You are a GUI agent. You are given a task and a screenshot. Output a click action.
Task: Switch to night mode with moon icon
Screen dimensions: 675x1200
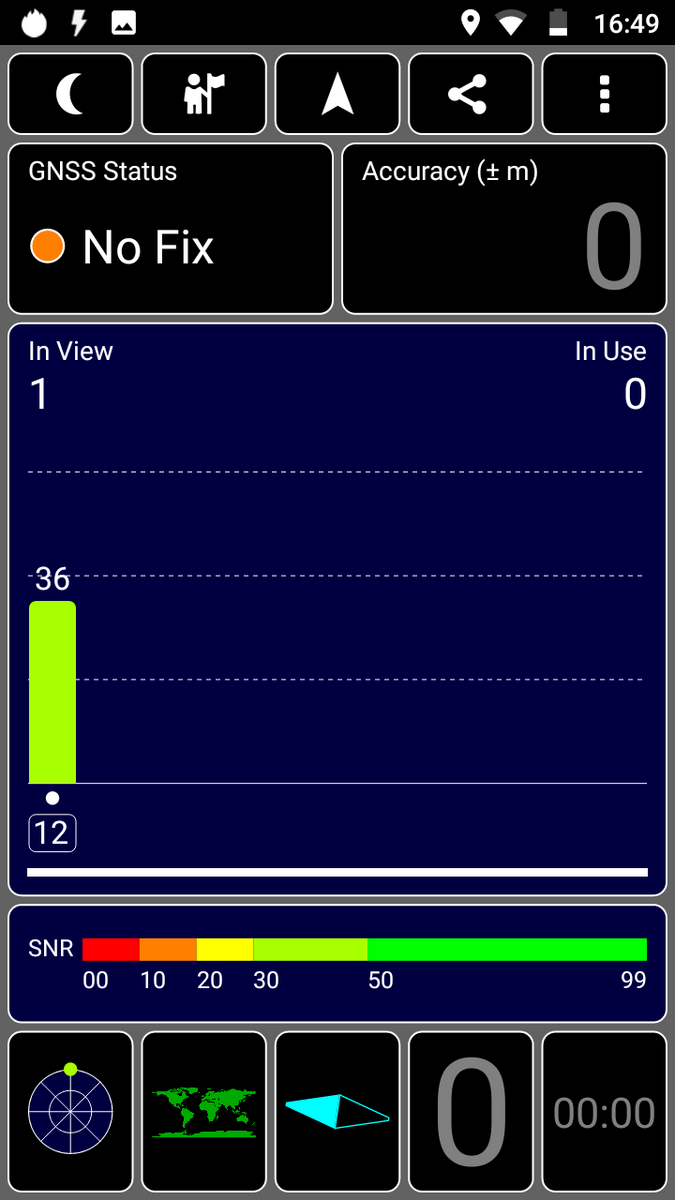[x=70, y=94]
